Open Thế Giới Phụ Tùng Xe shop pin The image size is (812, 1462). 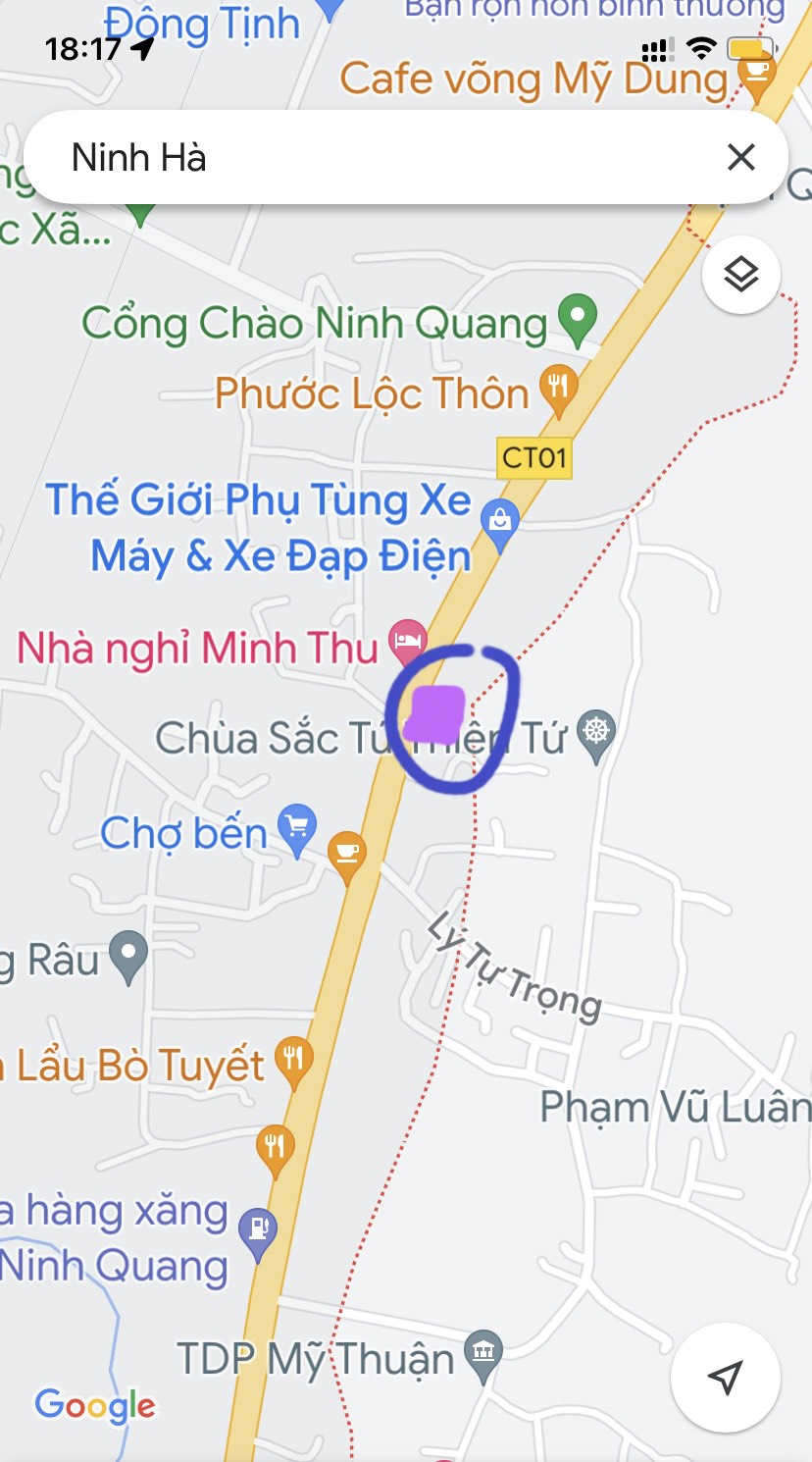(500, 525)
